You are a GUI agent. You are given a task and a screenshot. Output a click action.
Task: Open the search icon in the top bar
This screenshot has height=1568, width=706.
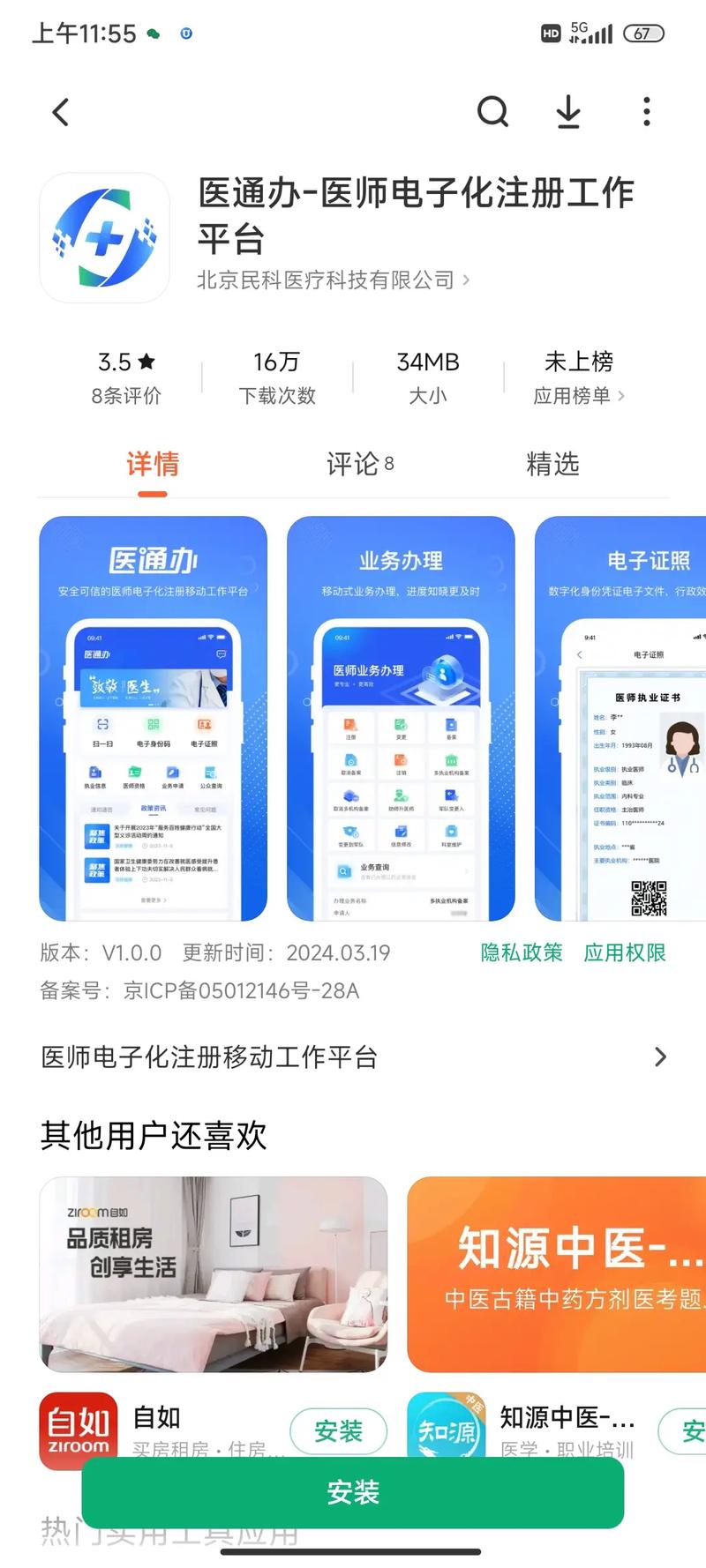(x=492, y=112)
